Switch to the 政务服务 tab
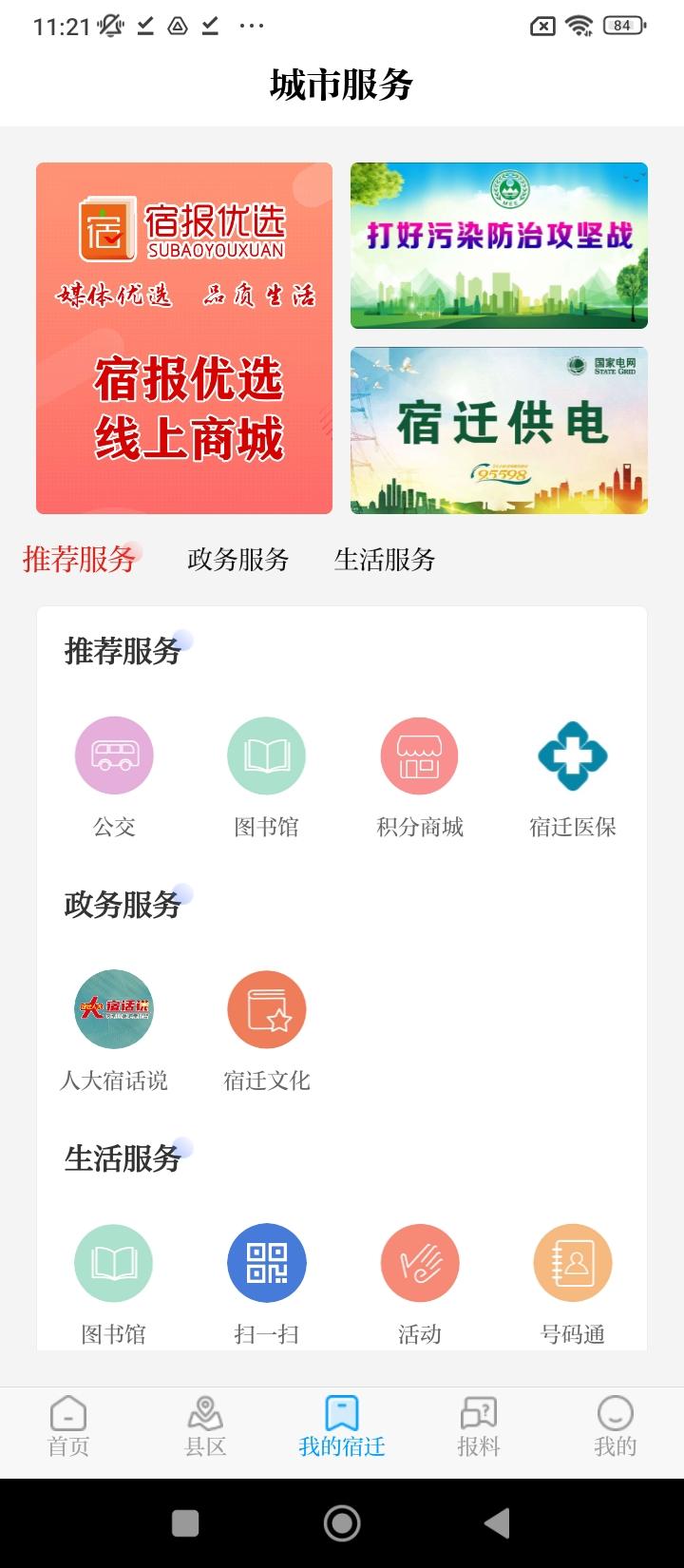The height and width of the screenshot is (1568, 684). (x=237, y=560)
